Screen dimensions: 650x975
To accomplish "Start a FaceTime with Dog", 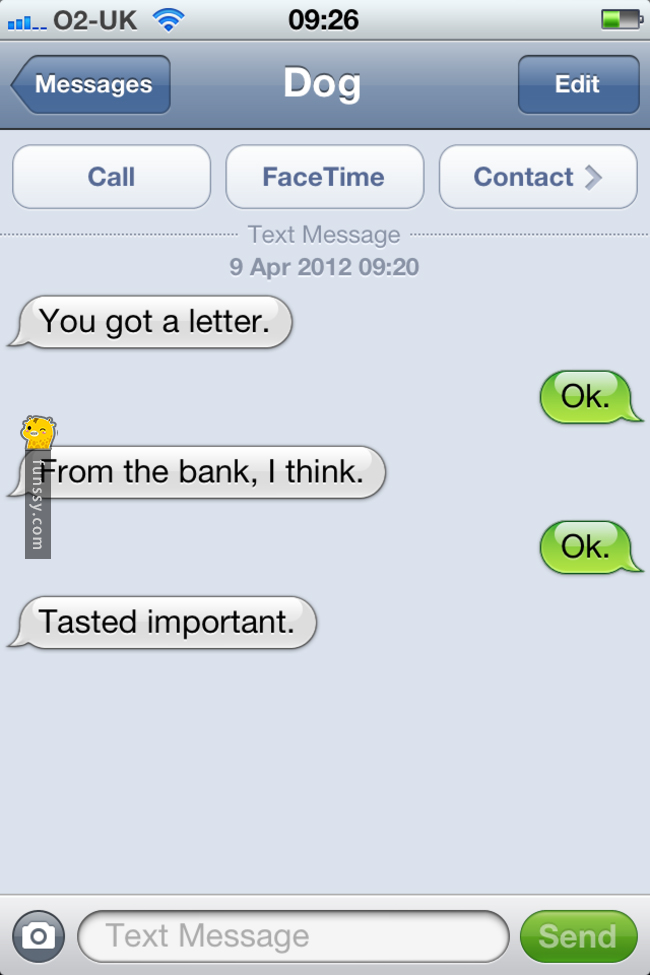I will point(324,177).
